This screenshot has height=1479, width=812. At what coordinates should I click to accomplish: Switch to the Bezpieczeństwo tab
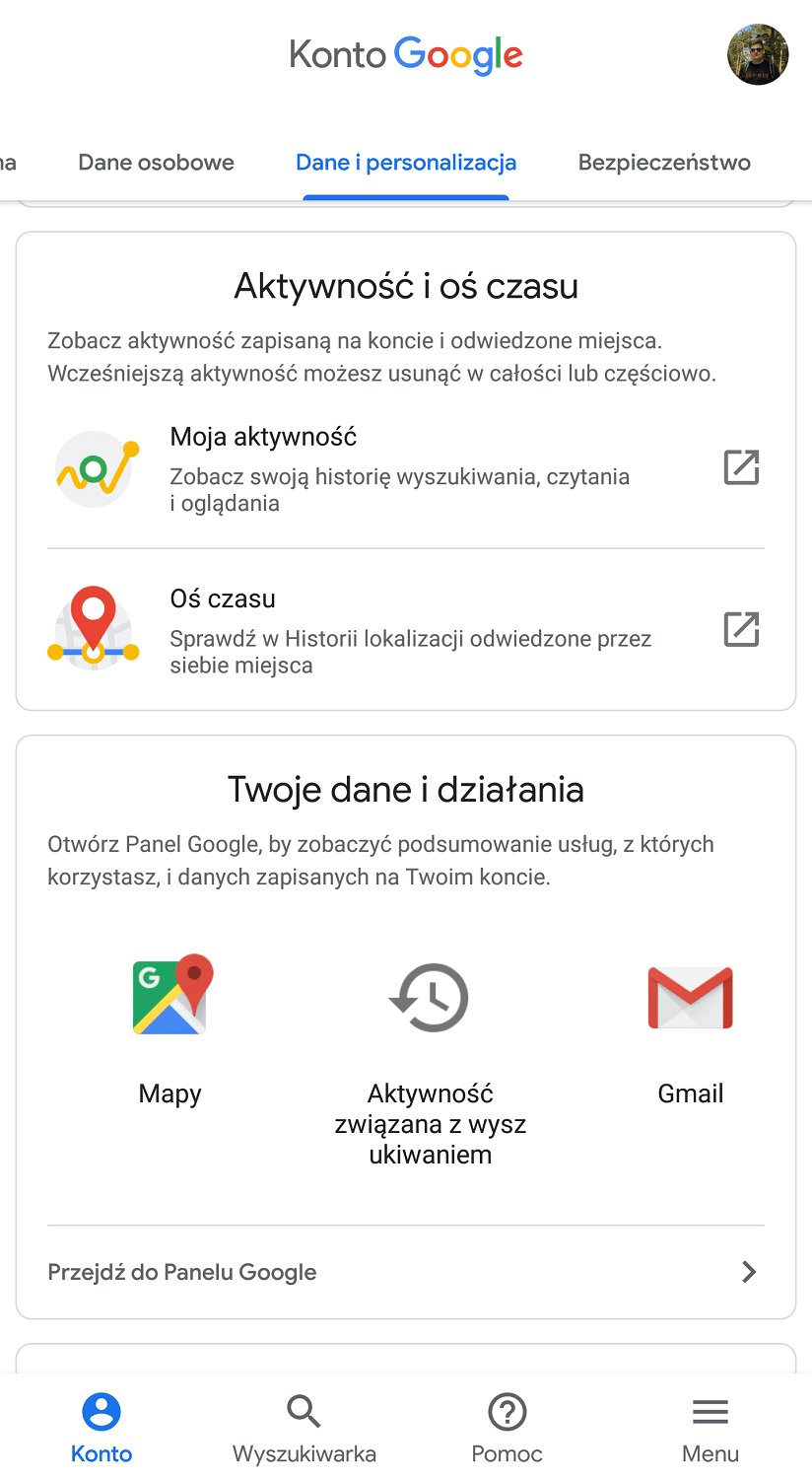[x=664, y=163]
